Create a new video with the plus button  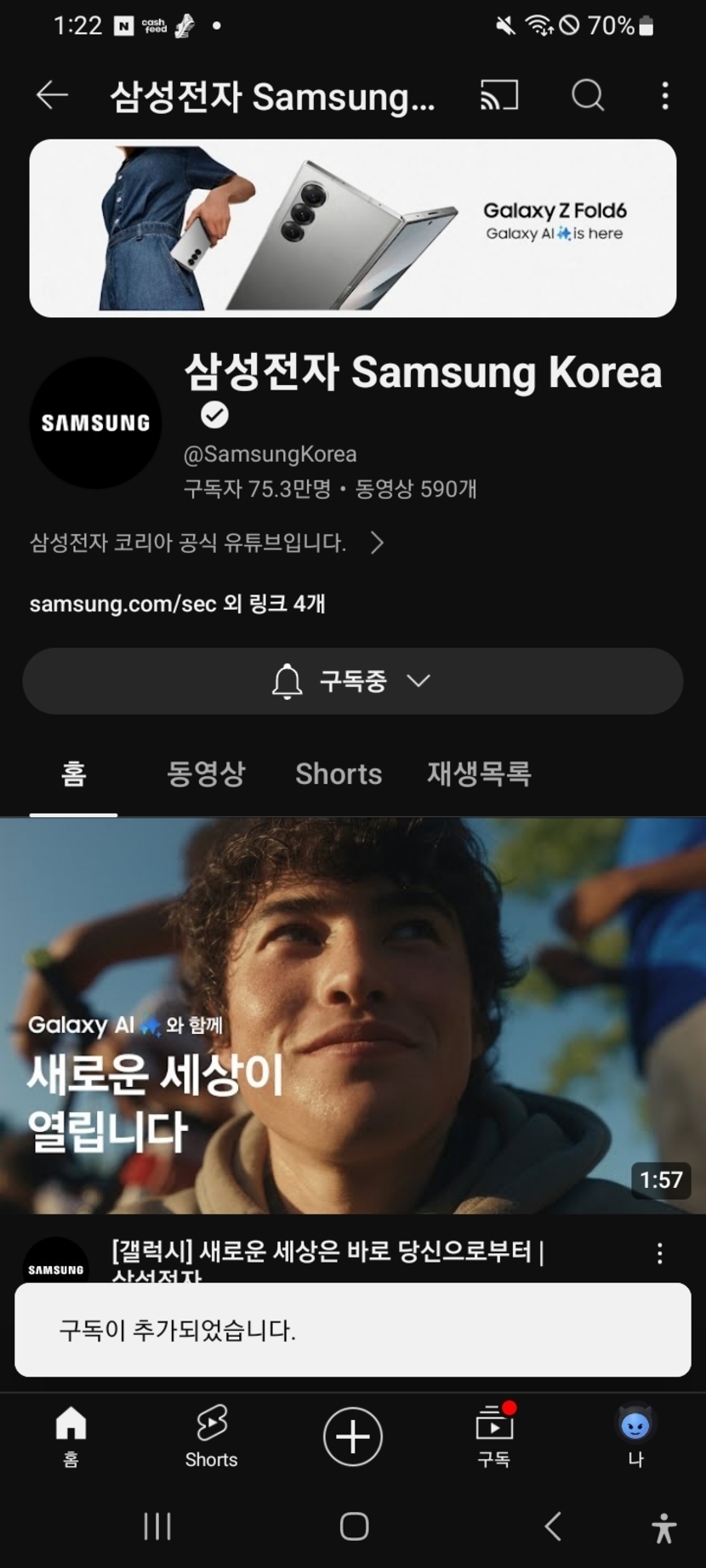coord(353,1436)
